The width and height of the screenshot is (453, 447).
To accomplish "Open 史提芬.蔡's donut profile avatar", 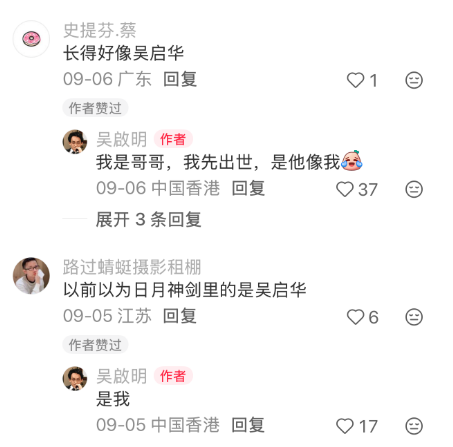I will [x=31, y=39].
